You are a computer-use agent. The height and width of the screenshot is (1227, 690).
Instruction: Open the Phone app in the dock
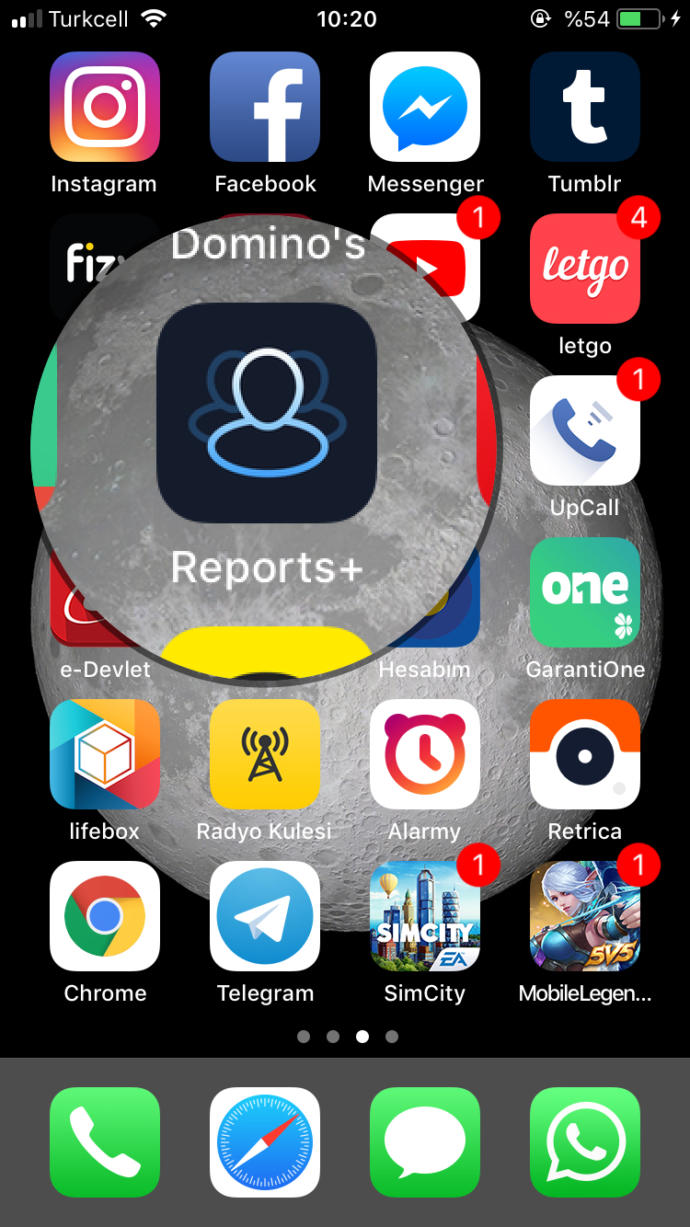click(105, 1143)
